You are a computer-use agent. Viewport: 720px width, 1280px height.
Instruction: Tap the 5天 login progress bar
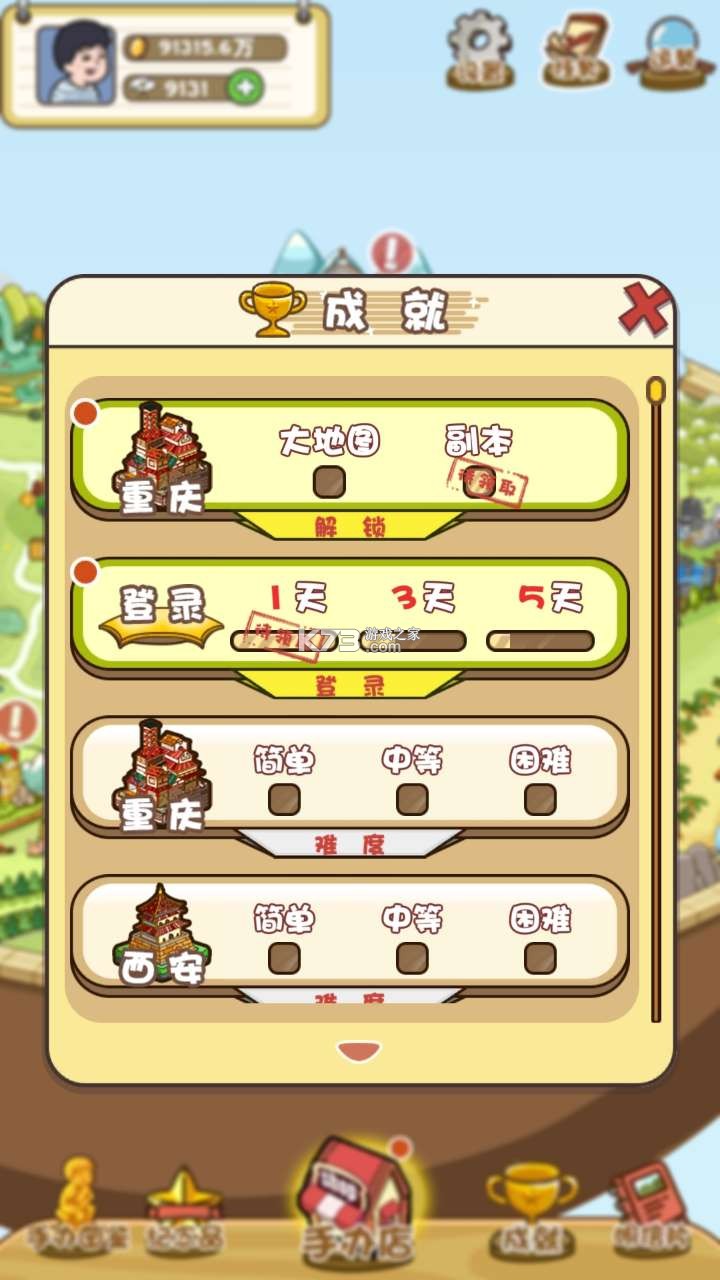[x=540, y=641]
